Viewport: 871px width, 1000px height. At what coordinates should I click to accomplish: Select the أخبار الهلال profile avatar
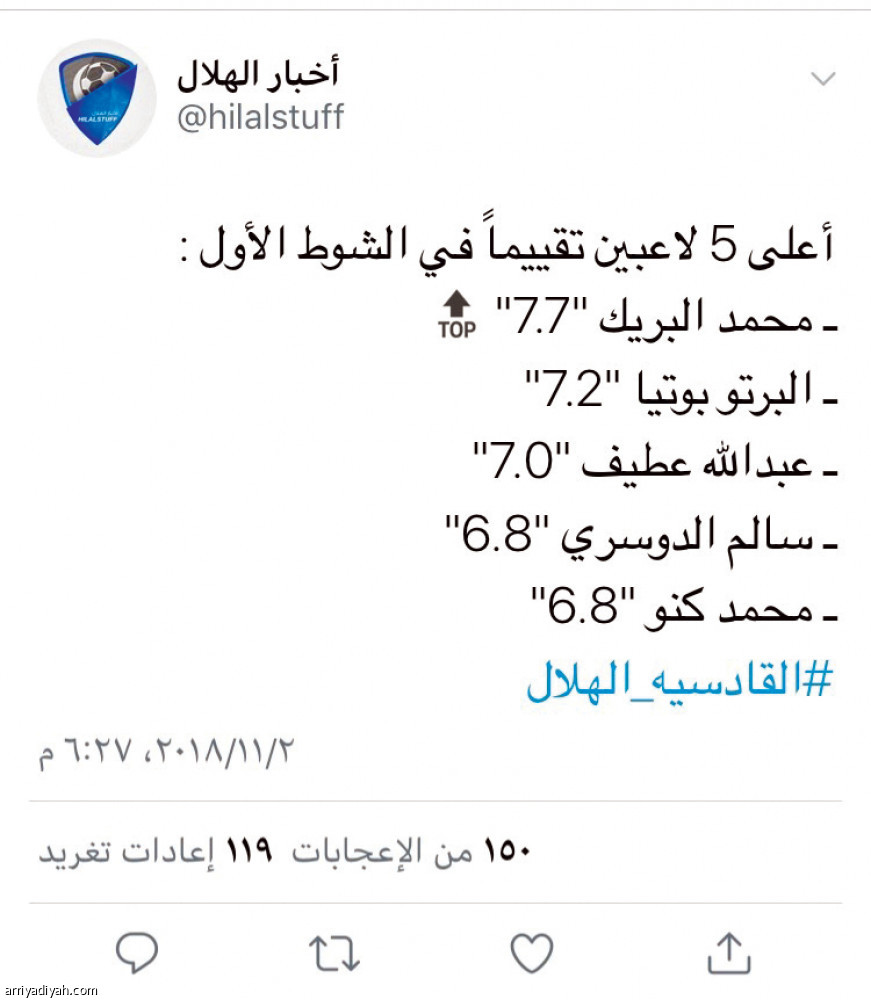pos(97,97)
